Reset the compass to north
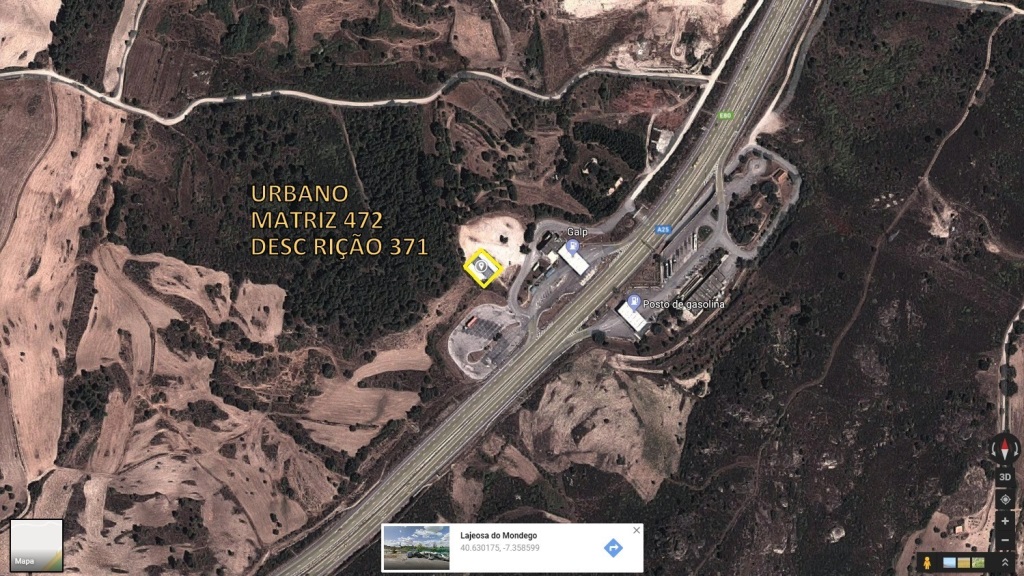Image resolution: width=1024 pixels, height=576 pixels. pos(1005,447)
